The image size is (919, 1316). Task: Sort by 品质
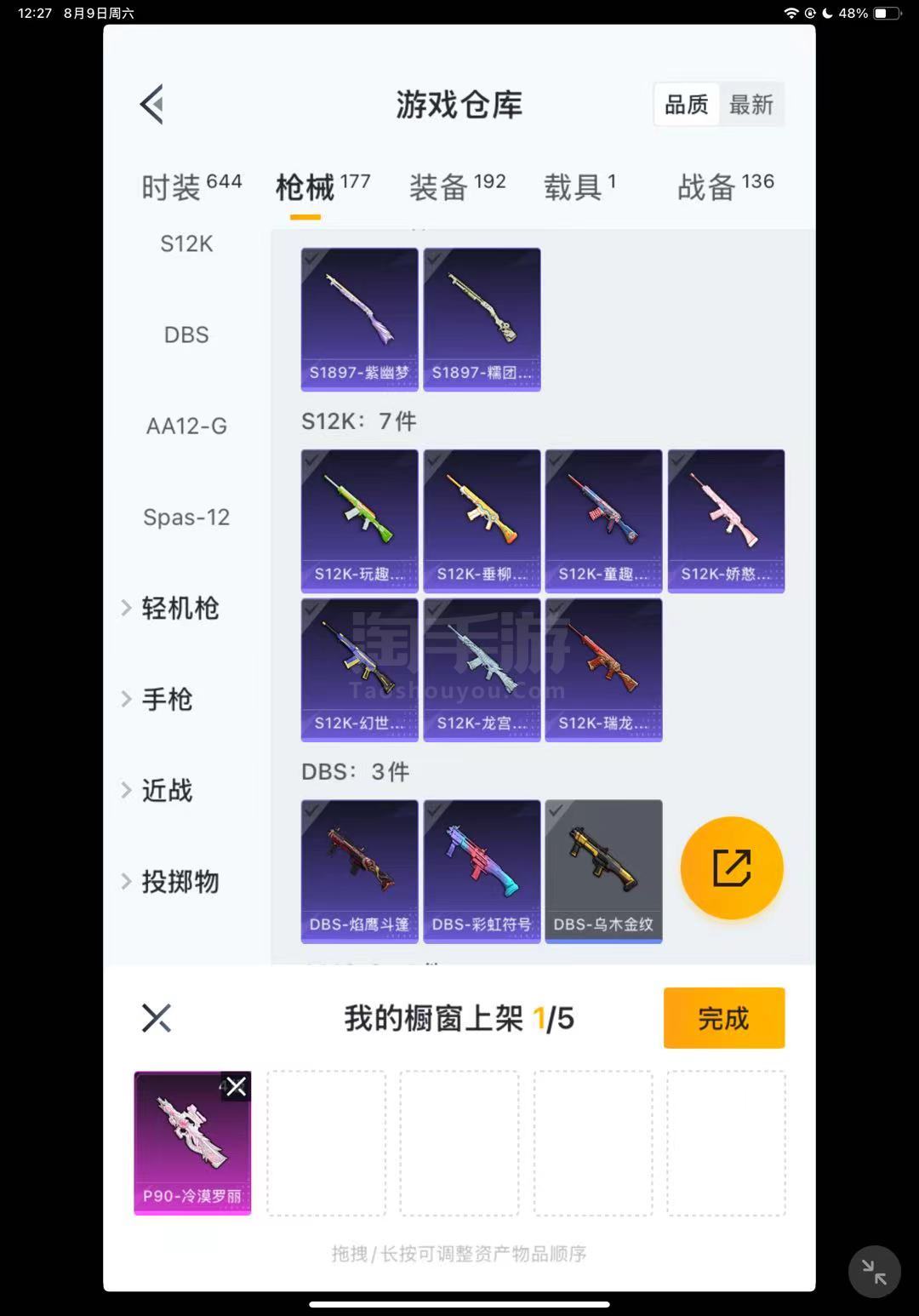[686, 105]
